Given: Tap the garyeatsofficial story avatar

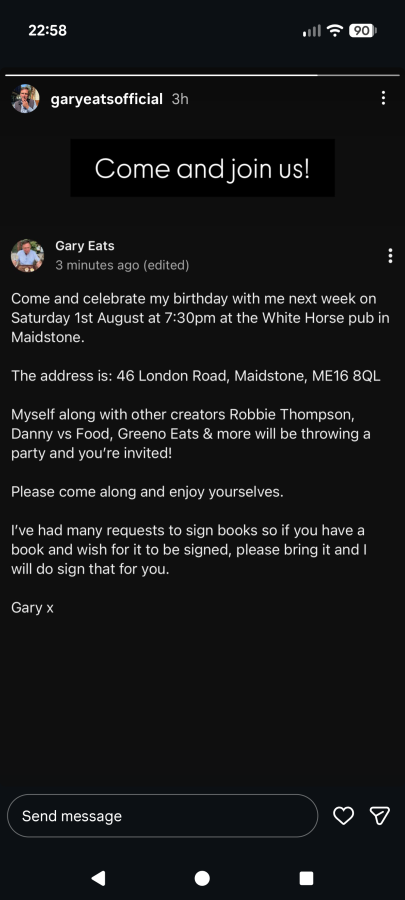Looking at the screenshot, I should 25,99.
